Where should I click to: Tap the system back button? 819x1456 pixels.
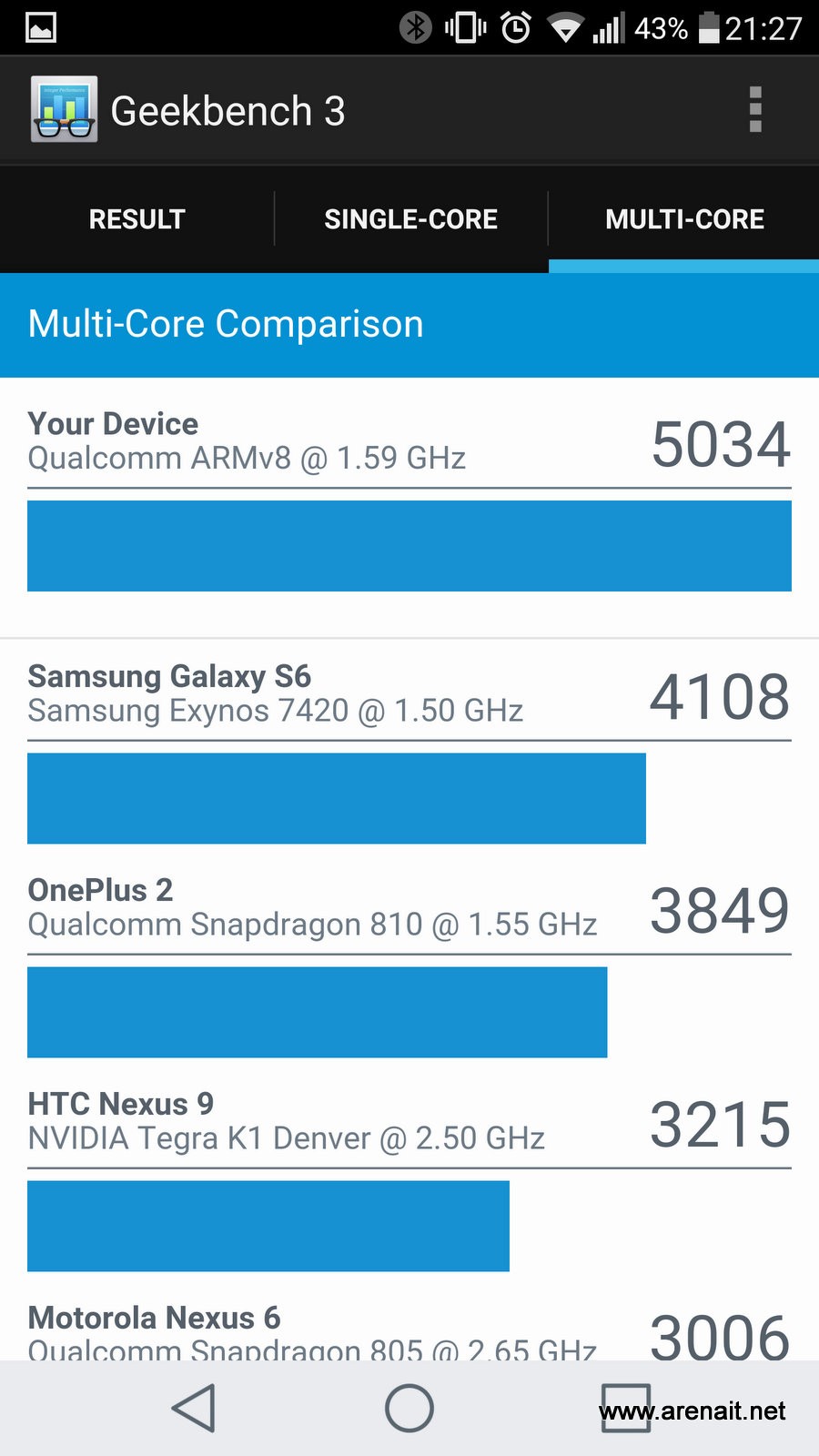pyautogui.click(x=194, y=1408)
